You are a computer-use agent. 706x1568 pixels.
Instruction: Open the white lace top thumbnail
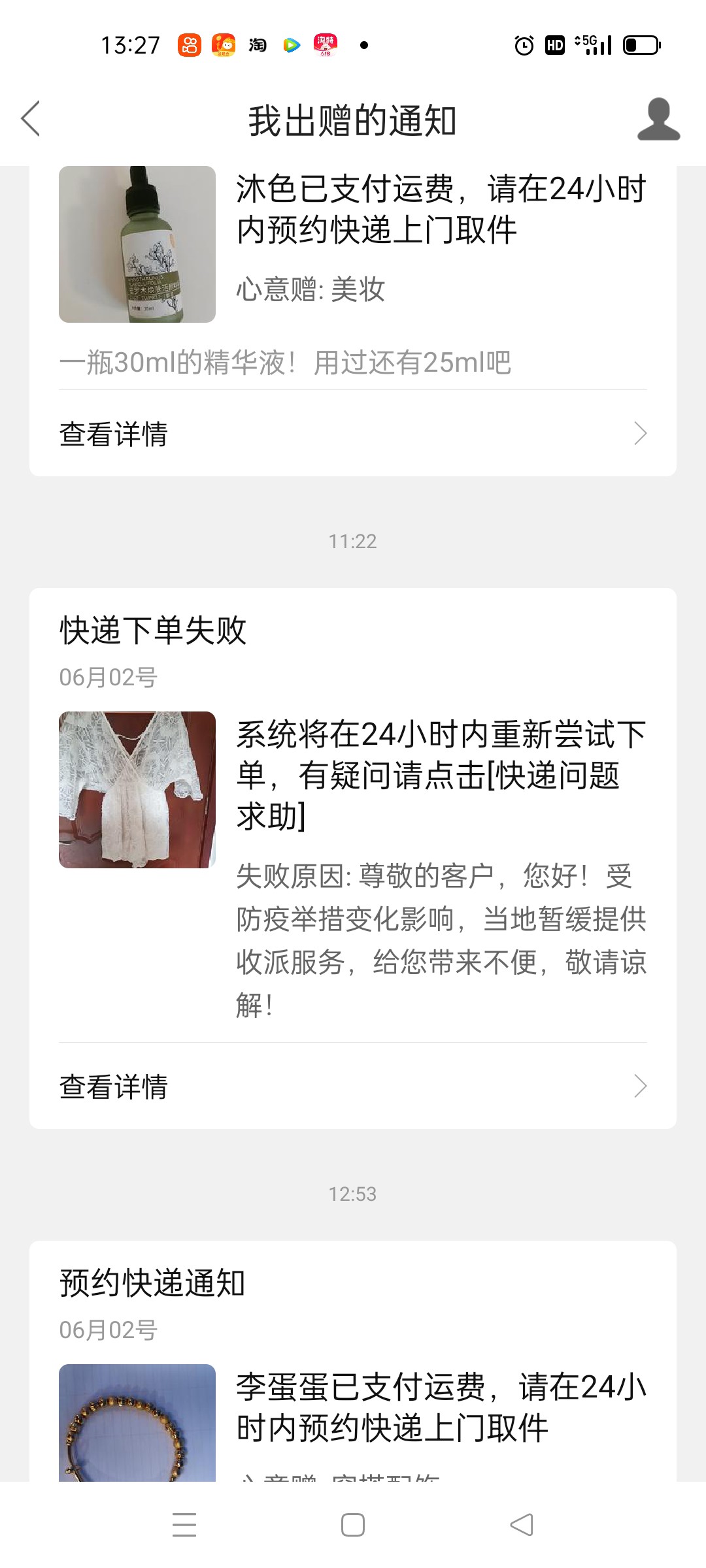pos(137,790)
